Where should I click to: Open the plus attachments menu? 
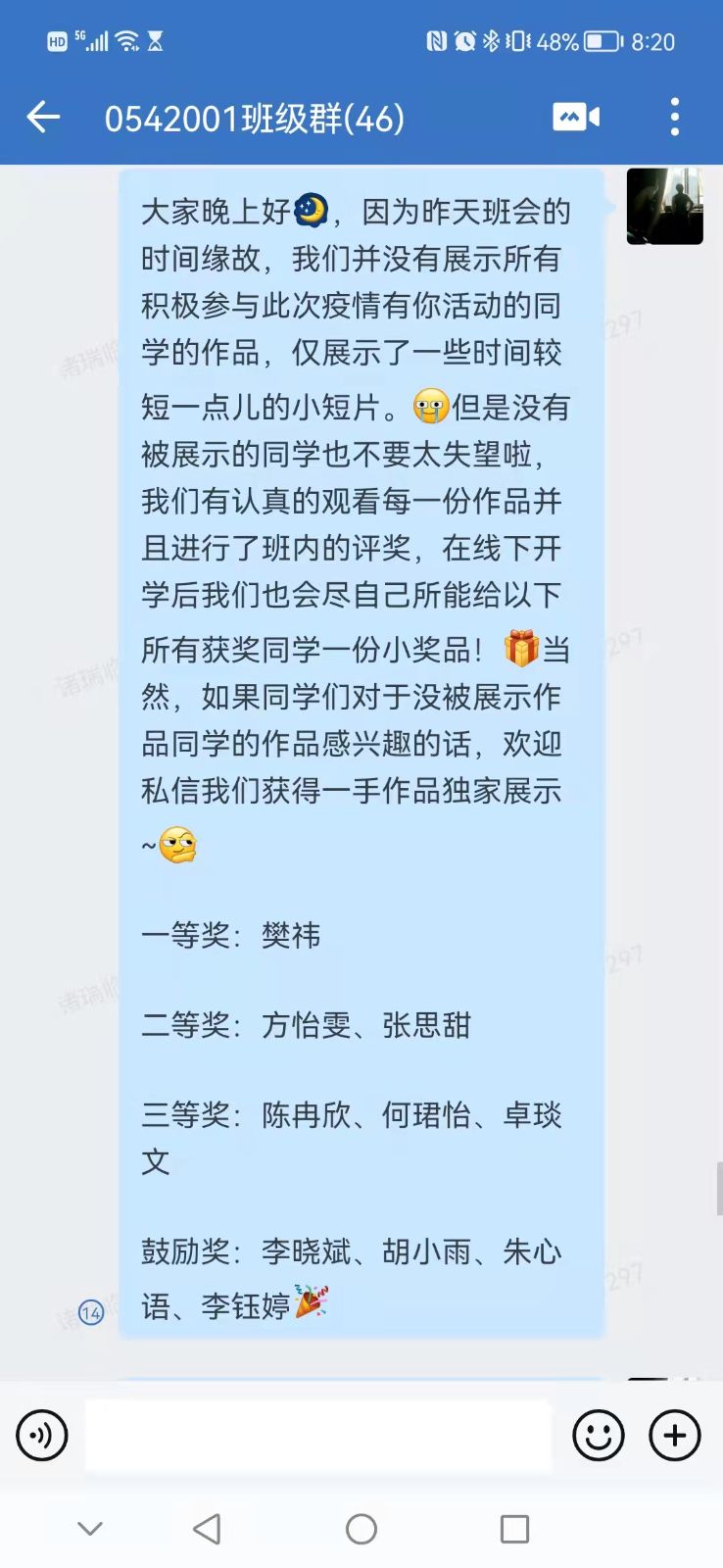click(x=675, y=1436)
